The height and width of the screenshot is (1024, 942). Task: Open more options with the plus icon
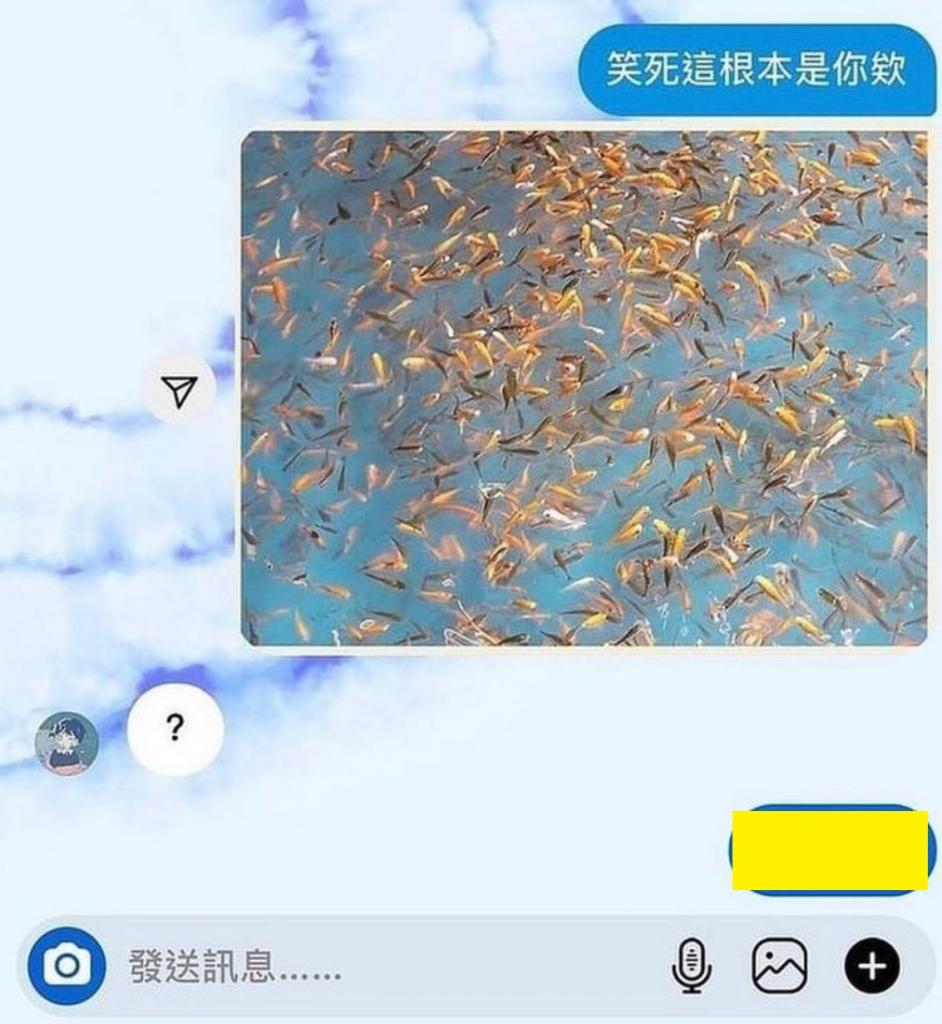tap(872, 967)
